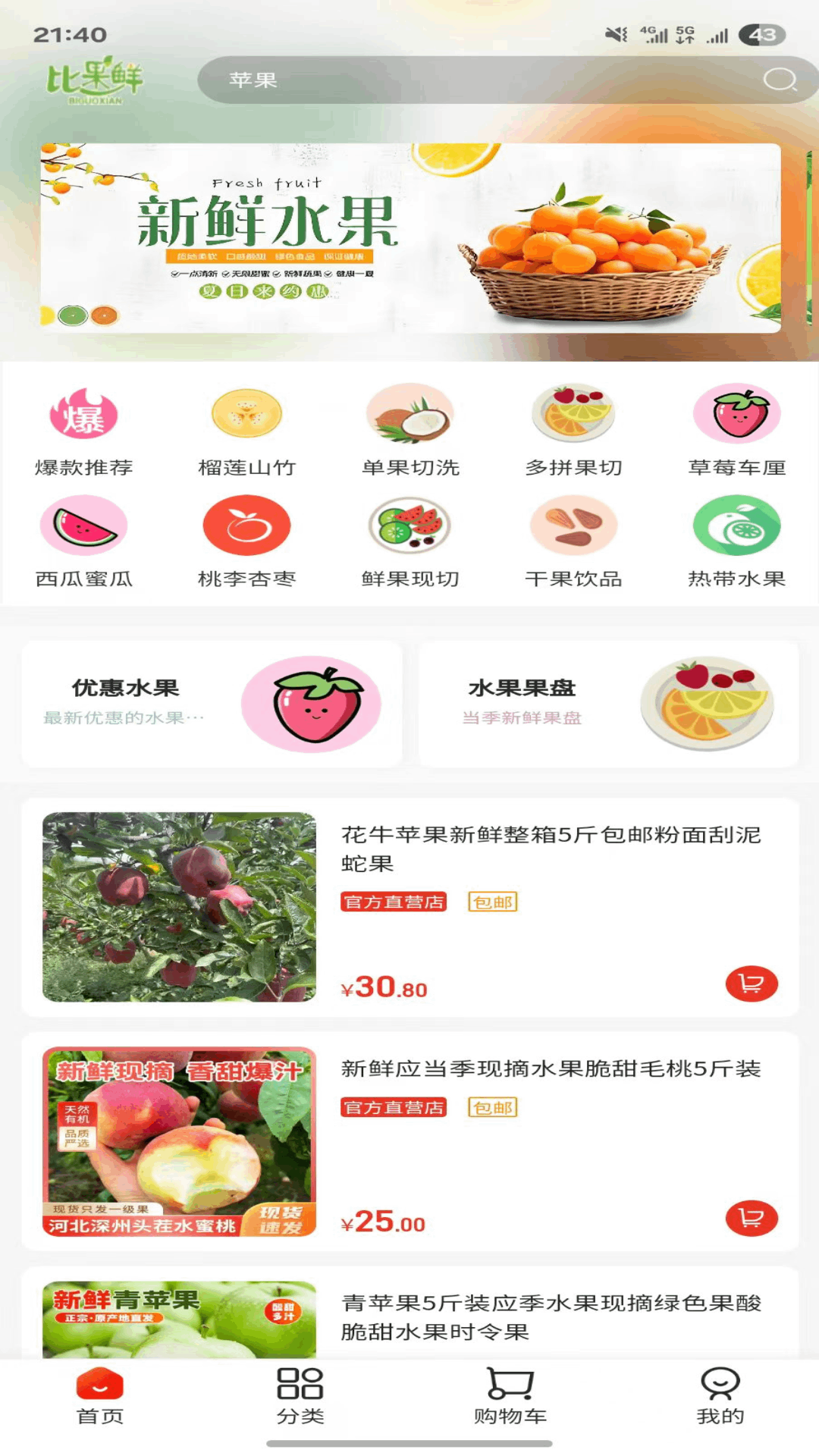819x1456 pixels.
Task: Open the 鲜果现切 category icon
Action: [409, 525]
